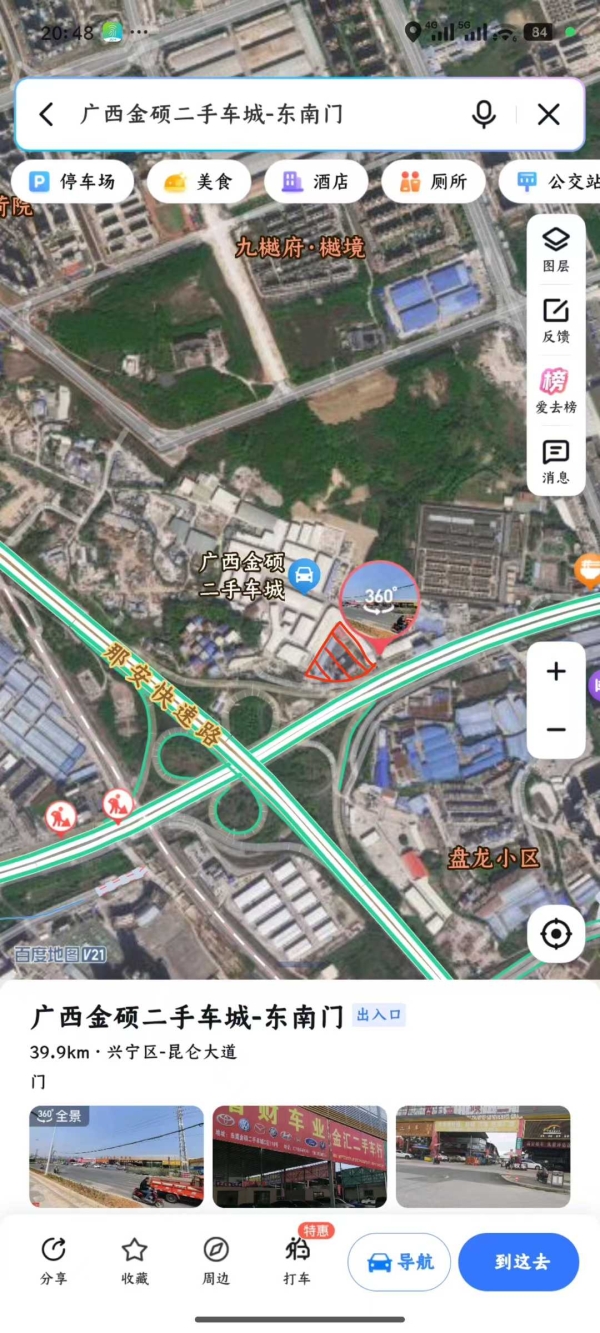Open the 360°全景 panorama photo
Screen dimensions: 600x1333
(x=116, y=1156)
